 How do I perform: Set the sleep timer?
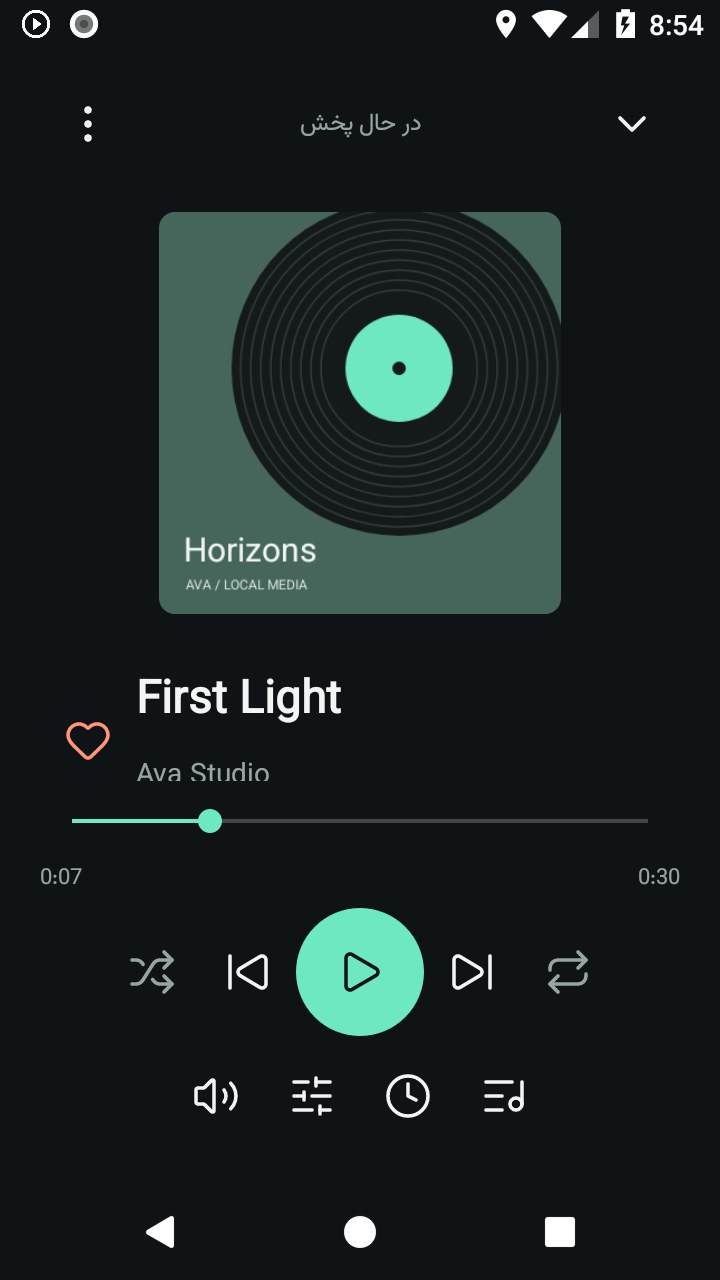click(x=408, y=1097)
